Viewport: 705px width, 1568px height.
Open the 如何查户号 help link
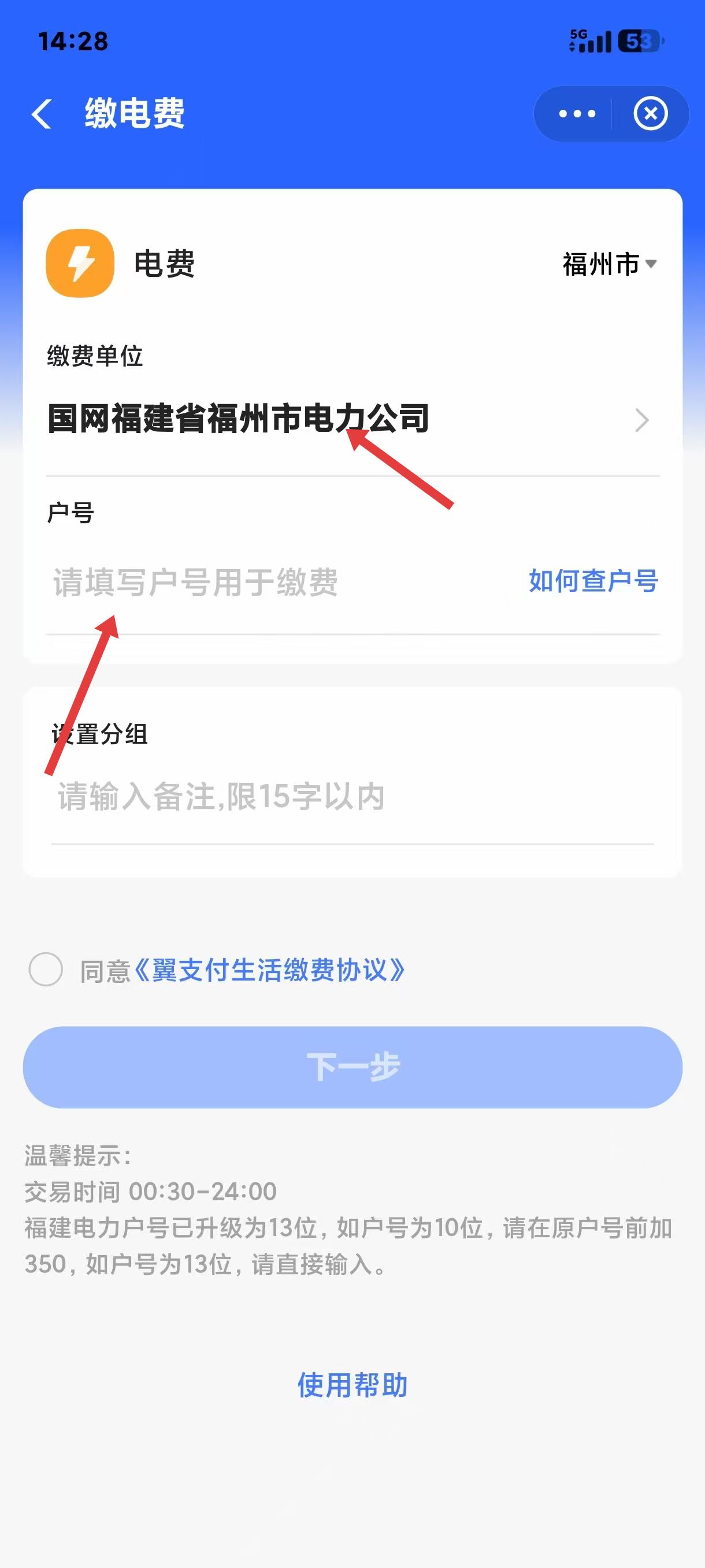(593, 580)
